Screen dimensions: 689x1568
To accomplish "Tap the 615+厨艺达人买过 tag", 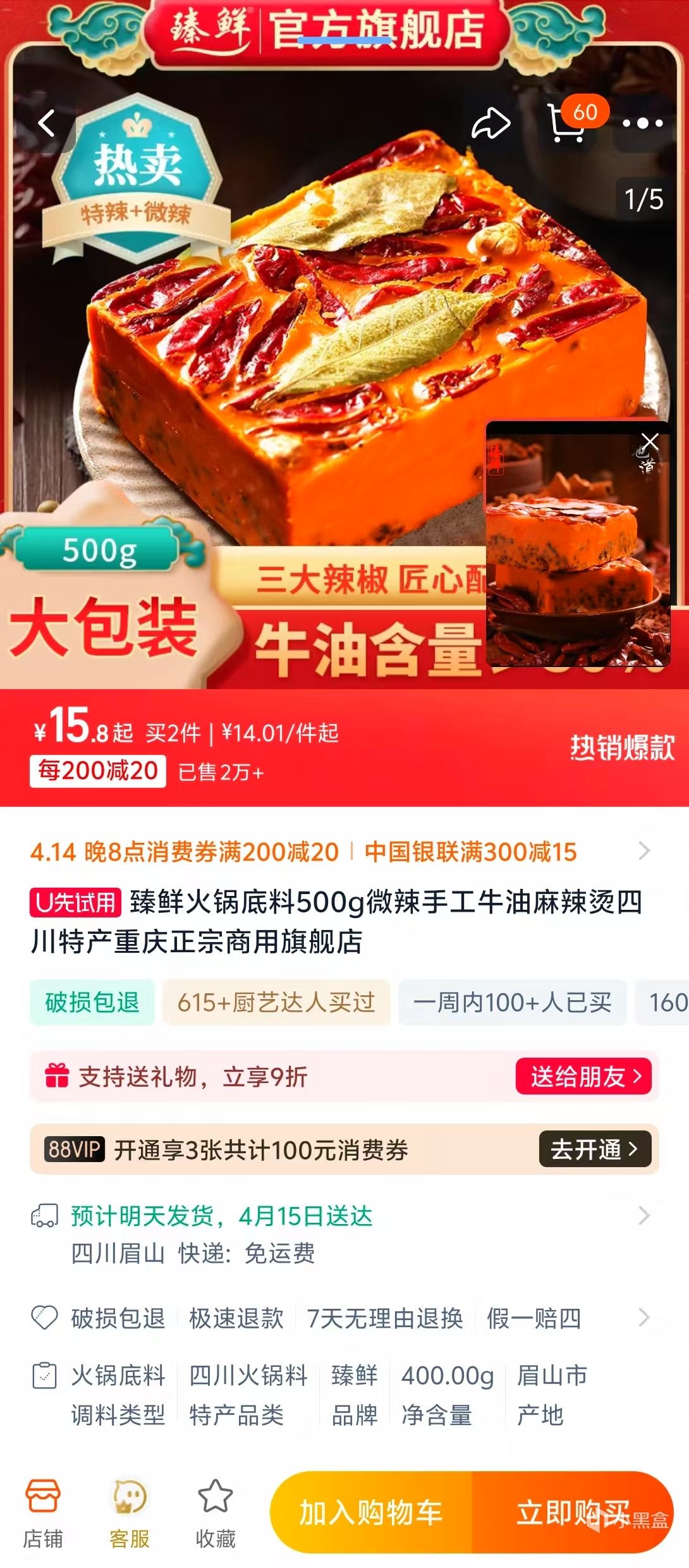I will click(x=276, y=1002).
